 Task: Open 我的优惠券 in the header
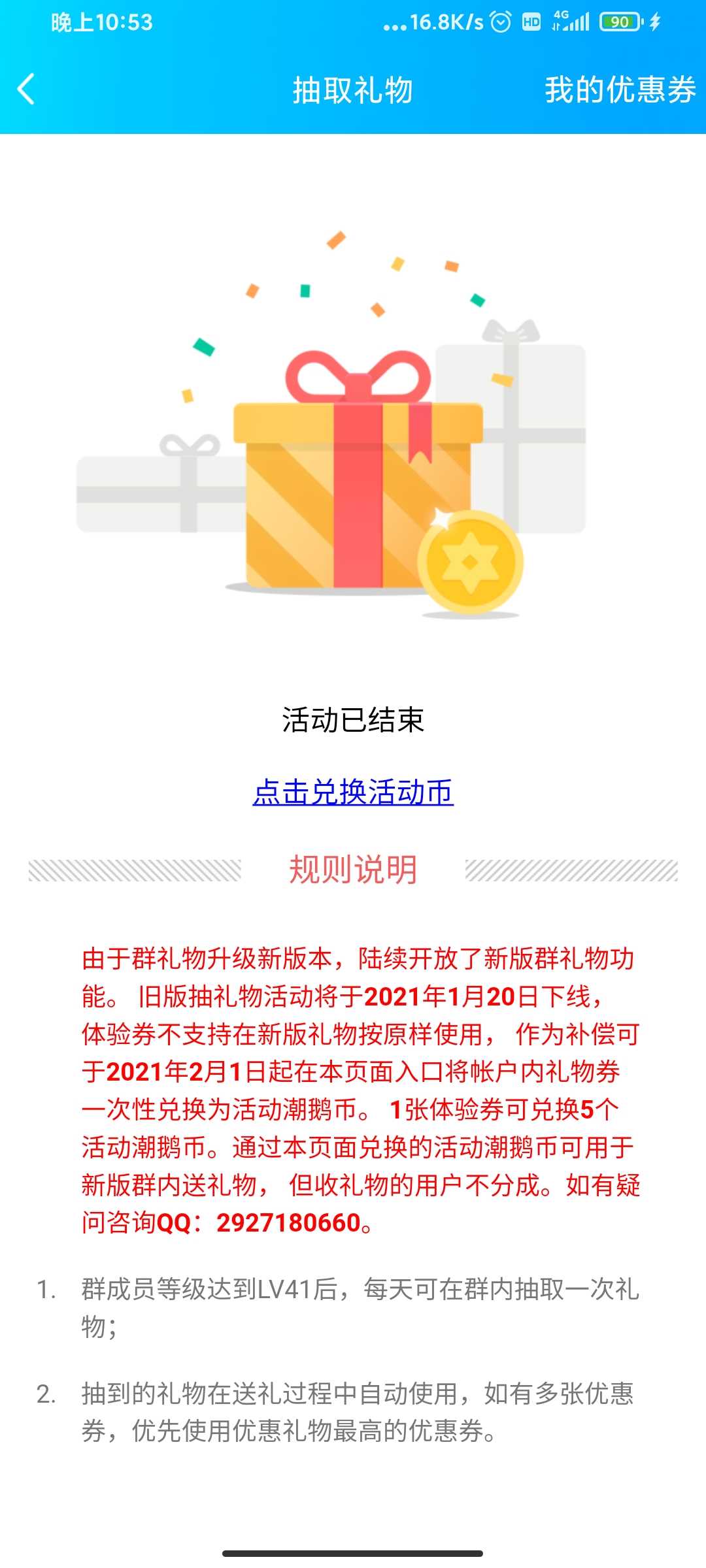click(620, 90)
